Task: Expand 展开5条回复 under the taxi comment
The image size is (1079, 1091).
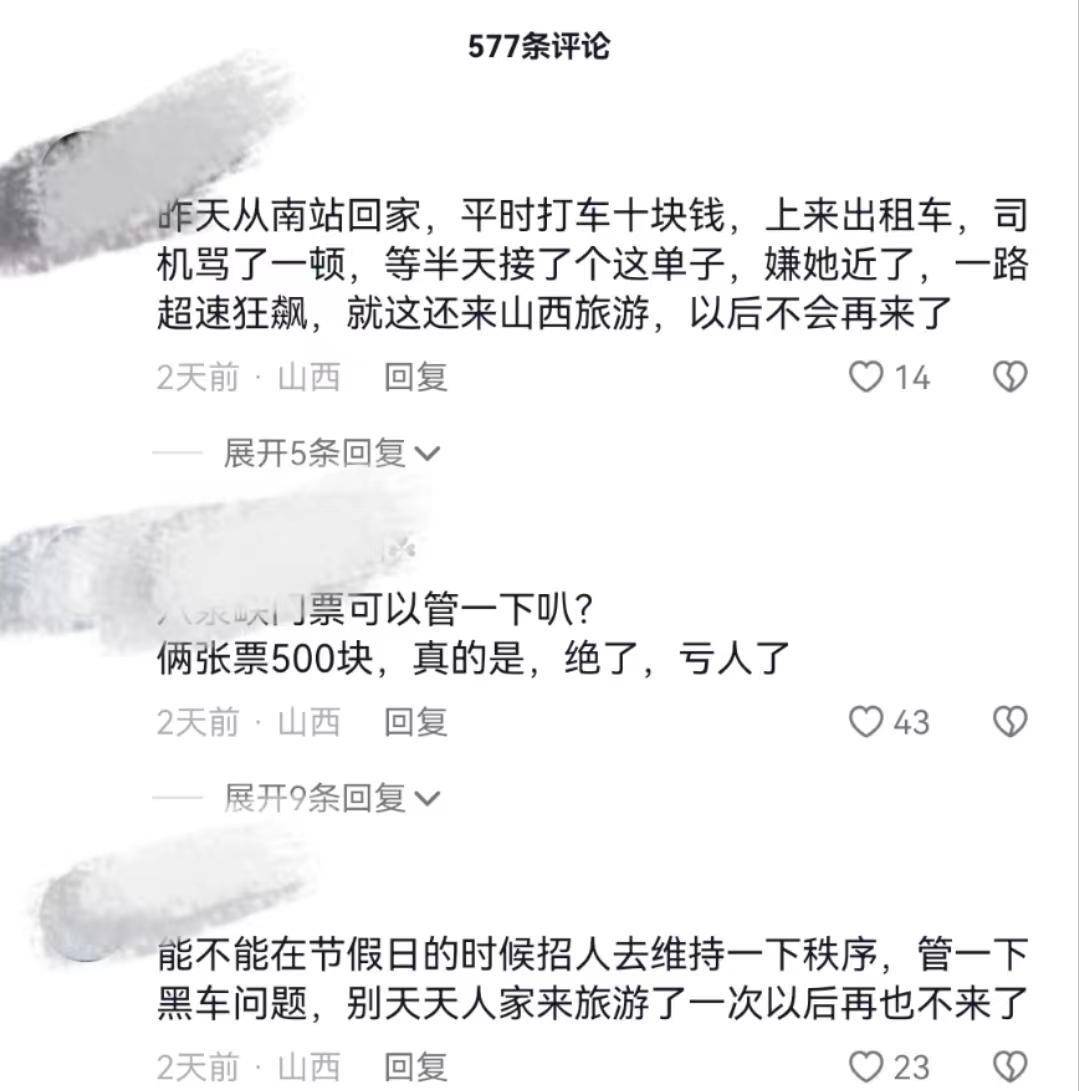Action: pyautogui.click(x=330, y=454)
